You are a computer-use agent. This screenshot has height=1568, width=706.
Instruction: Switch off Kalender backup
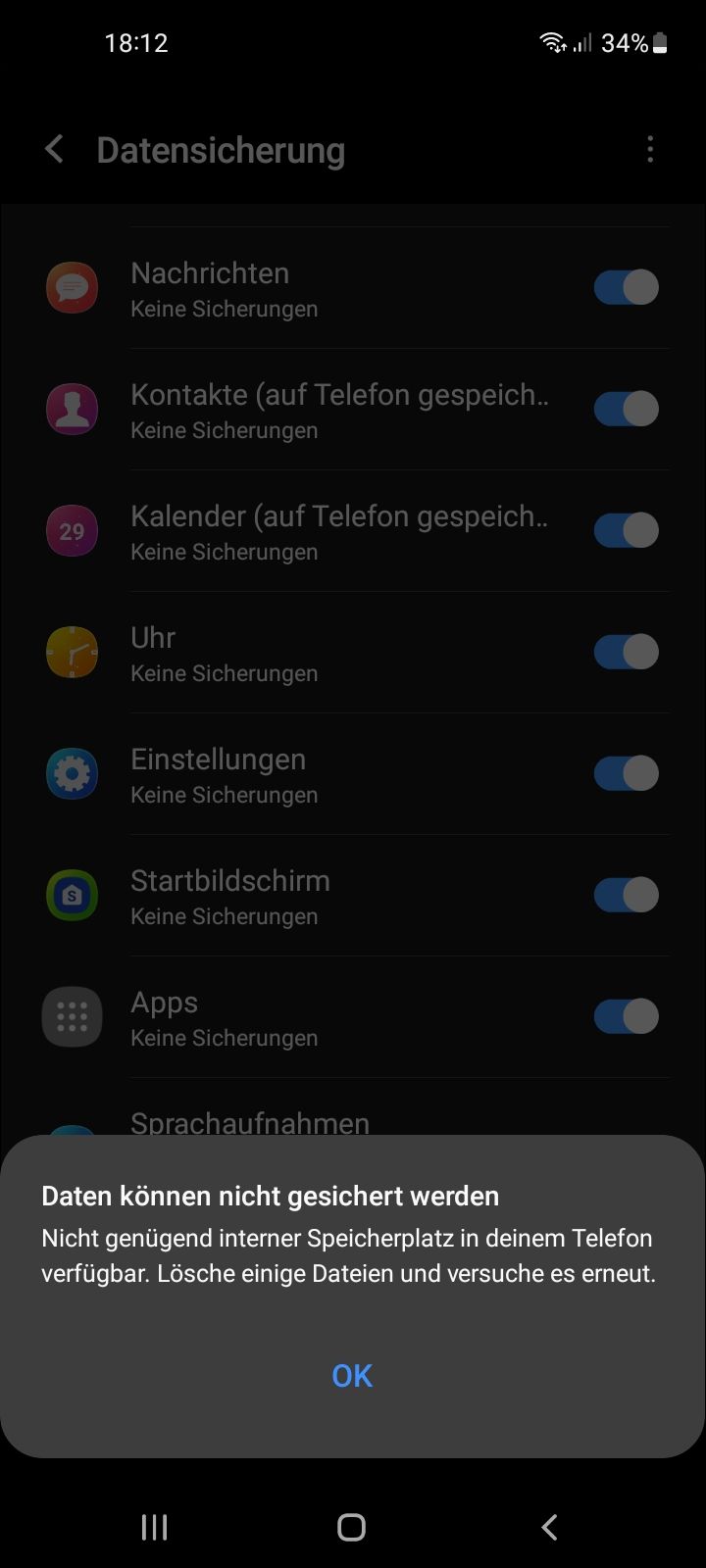point(626,530)
